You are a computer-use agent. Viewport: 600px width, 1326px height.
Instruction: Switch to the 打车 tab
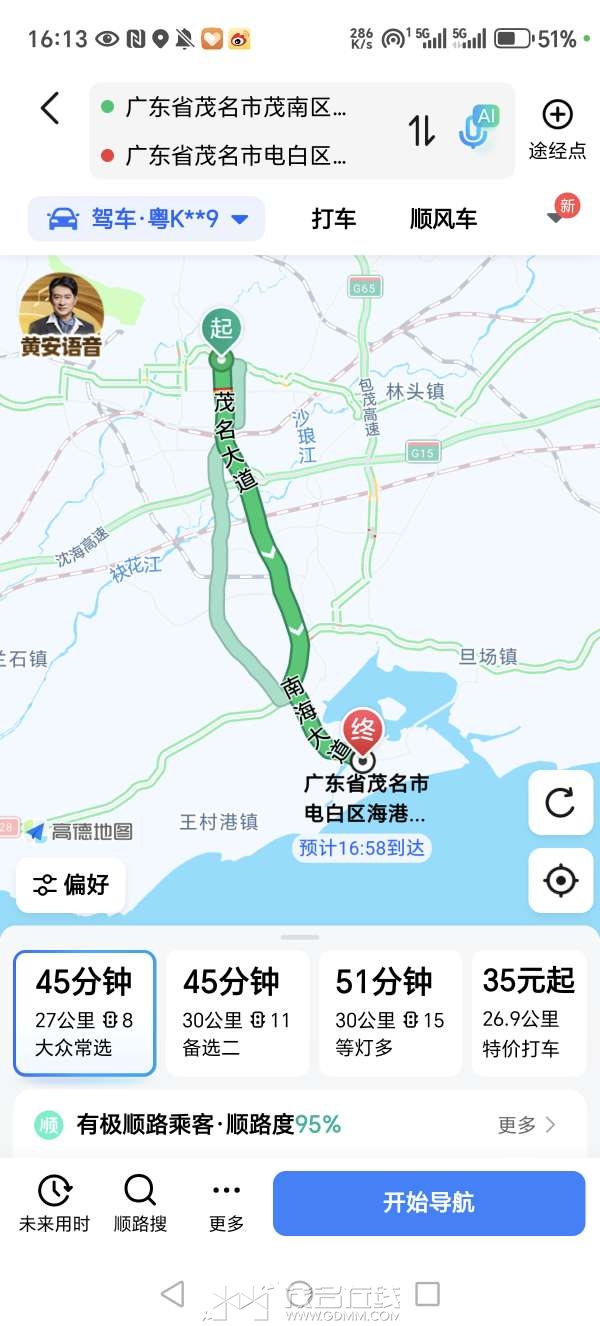[333, 218]
